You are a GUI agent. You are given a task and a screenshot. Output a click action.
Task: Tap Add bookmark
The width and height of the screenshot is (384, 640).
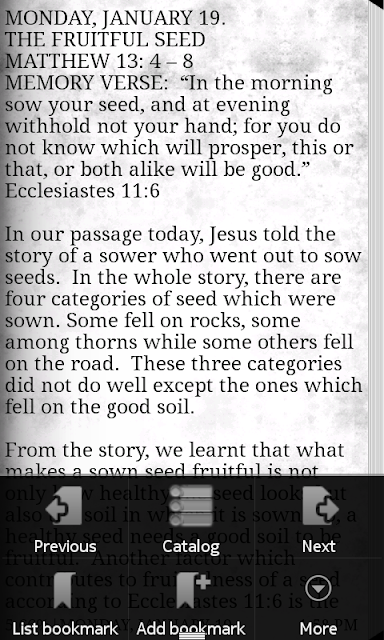pos(191,599)
